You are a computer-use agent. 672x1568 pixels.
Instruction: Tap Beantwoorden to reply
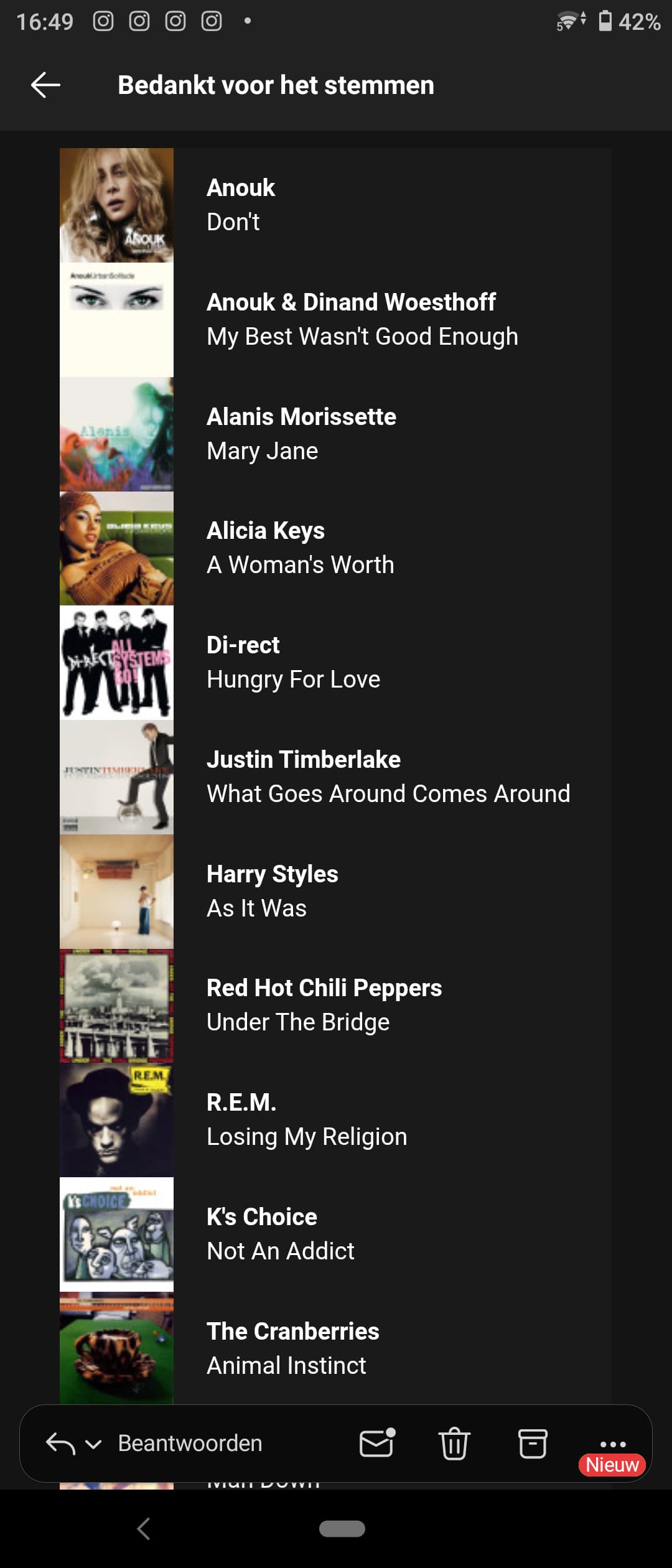coord(190,1444)
